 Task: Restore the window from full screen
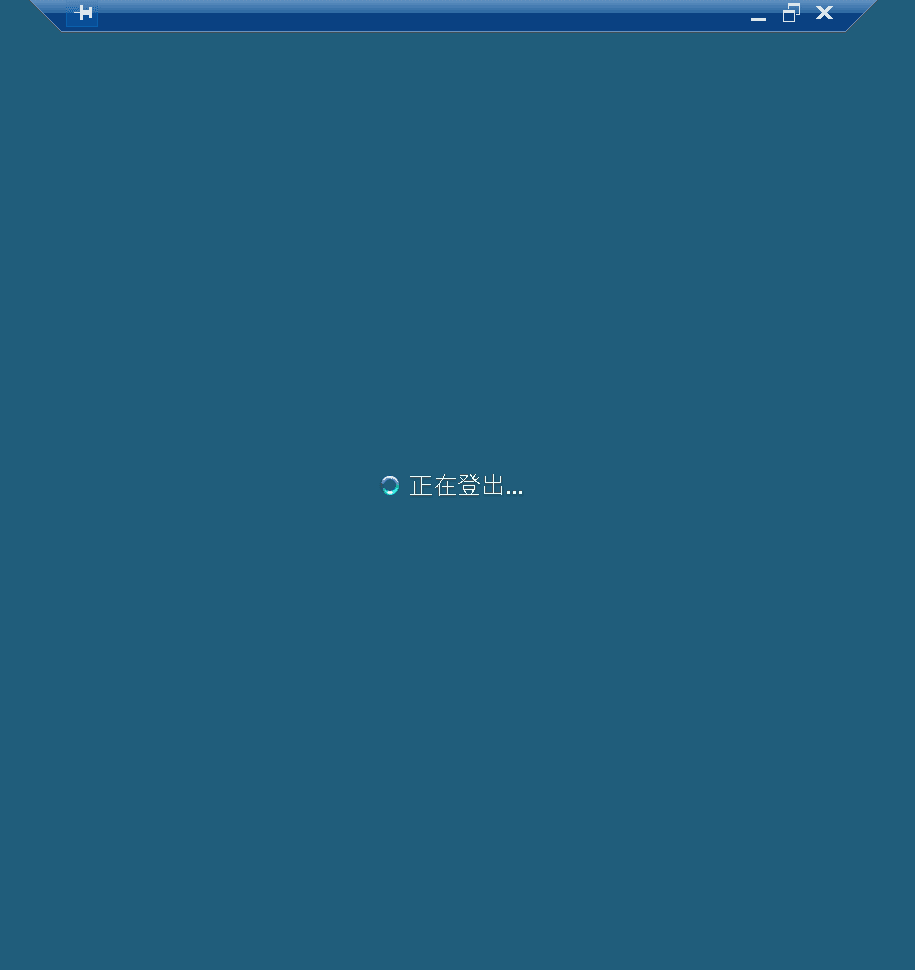791,13
